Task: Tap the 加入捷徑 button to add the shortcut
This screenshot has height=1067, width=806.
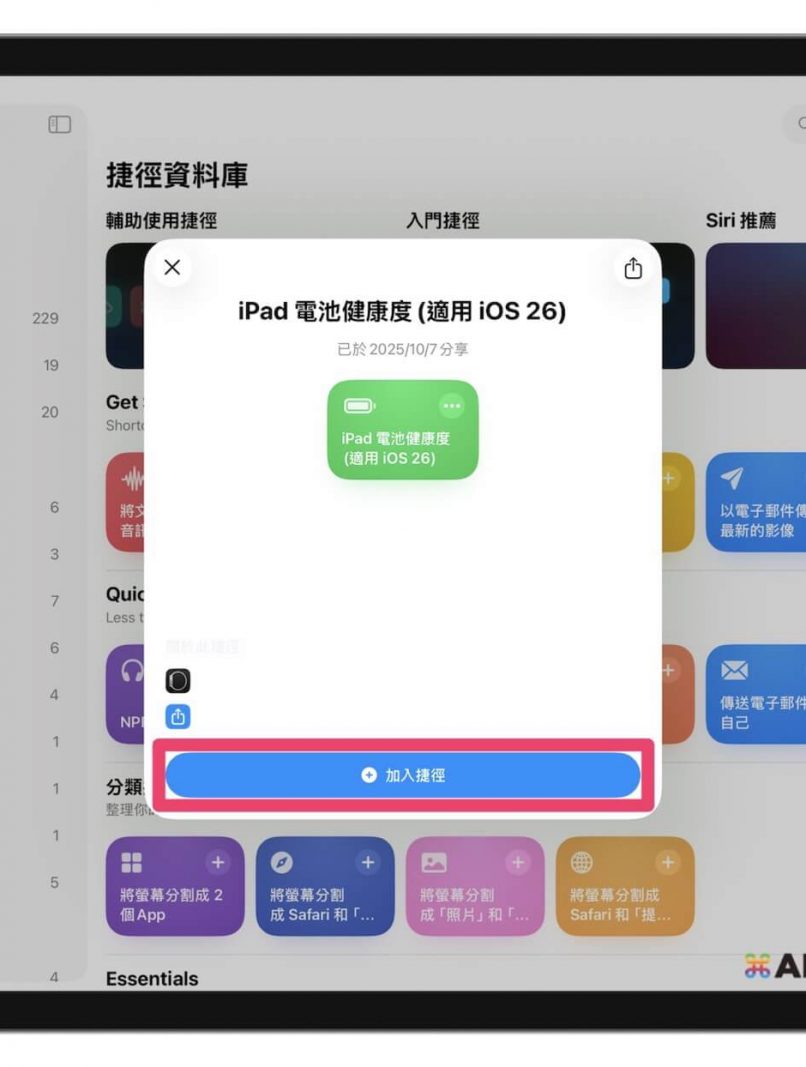Action: tap(403, 775)
